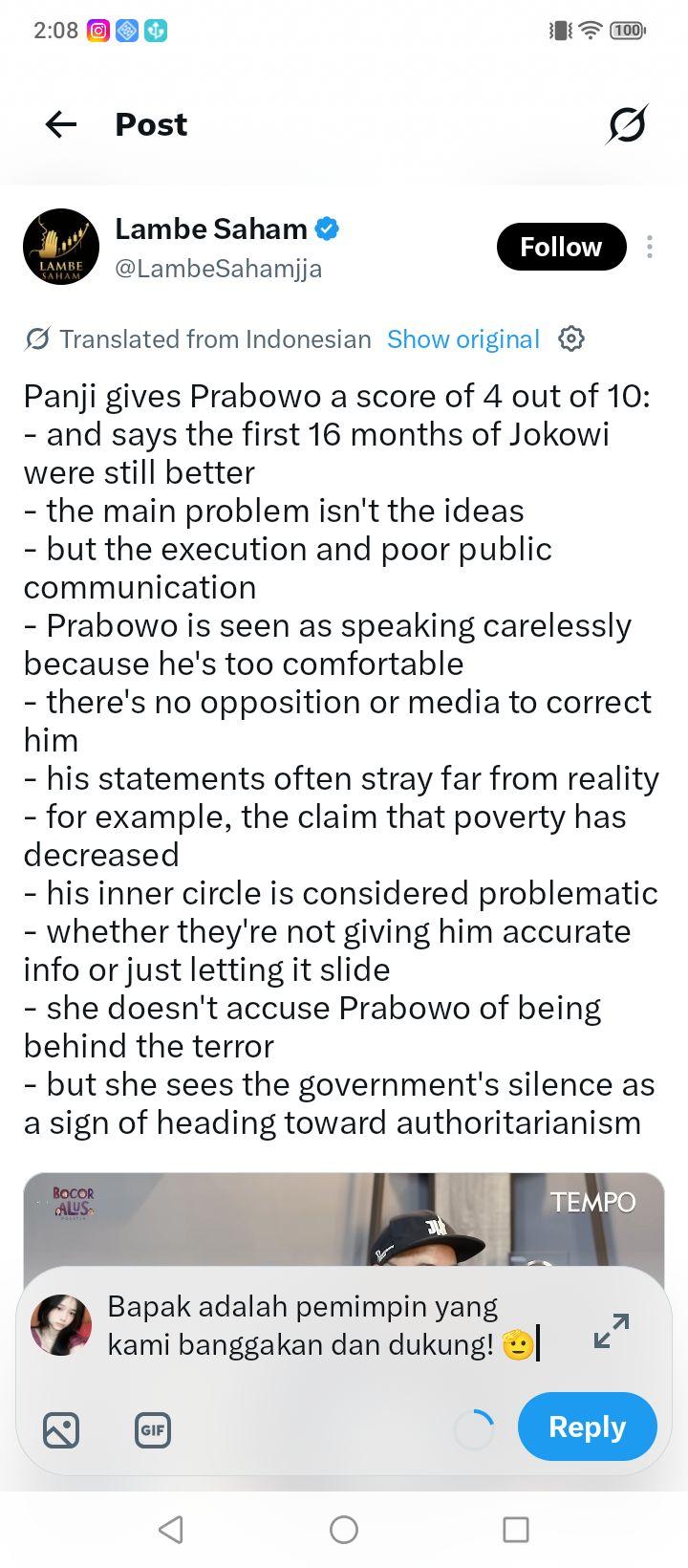Open the Tempo video thumbnail
This screenshot has height=1568, width=688.
click(344, 1220)
